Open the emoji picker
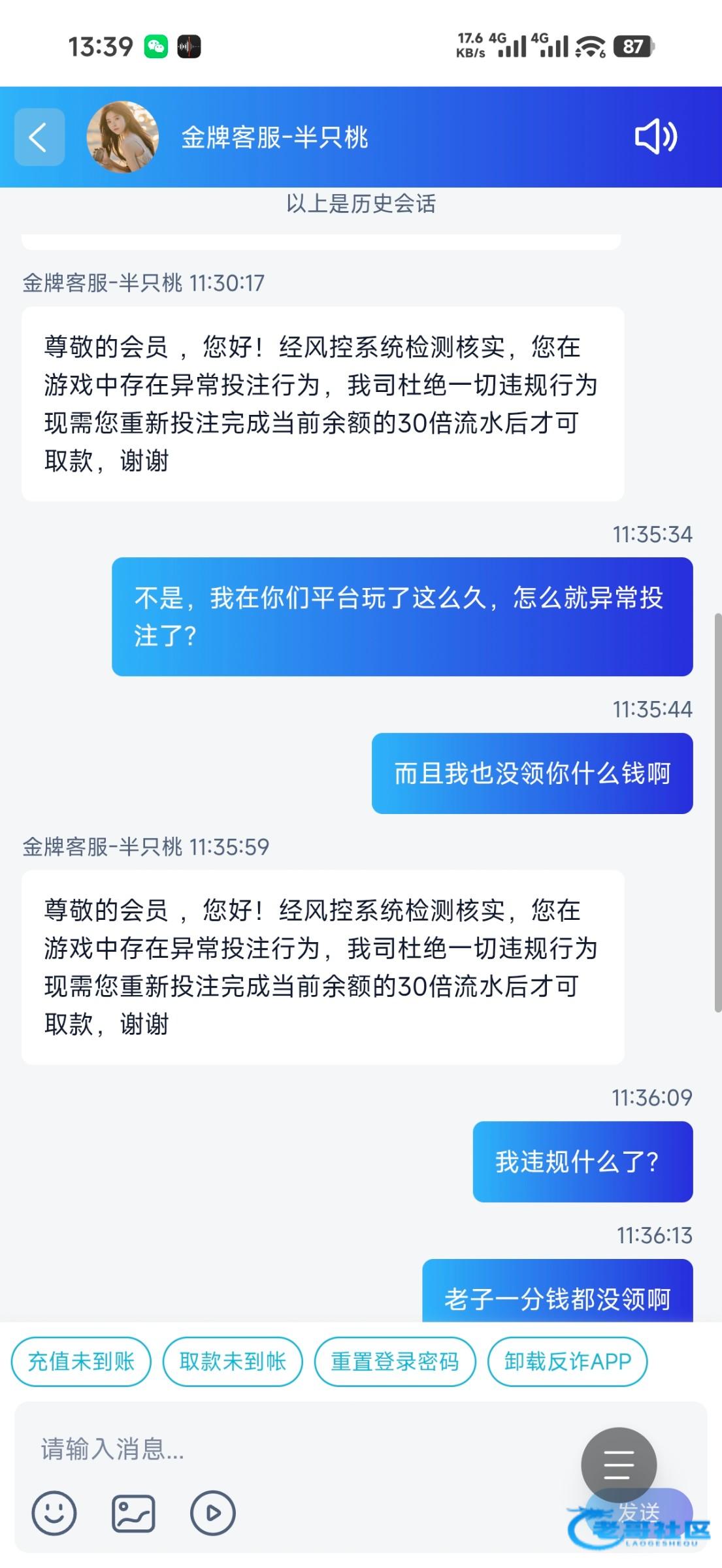The image size is (722, 1568). coord(54,1512)
